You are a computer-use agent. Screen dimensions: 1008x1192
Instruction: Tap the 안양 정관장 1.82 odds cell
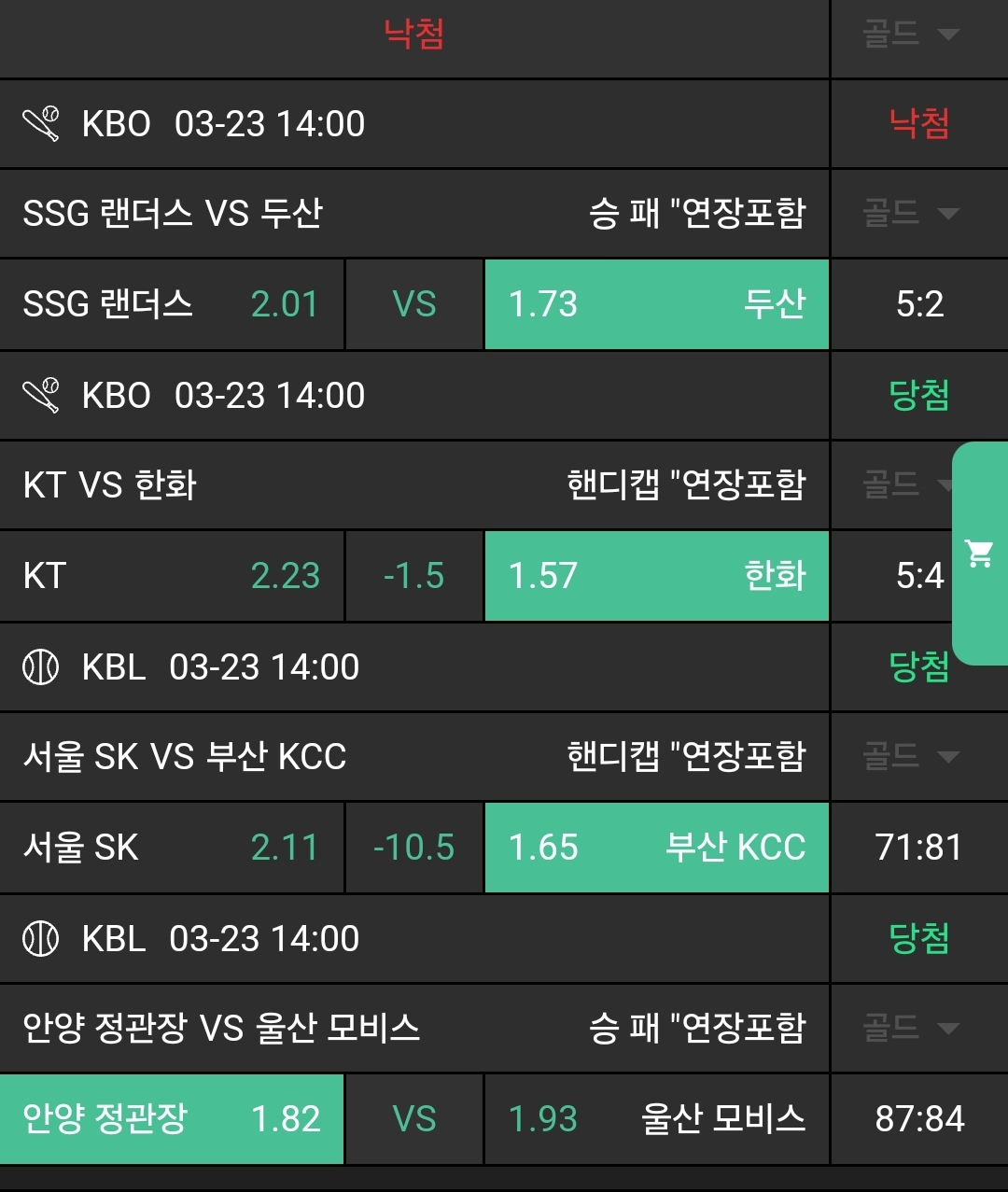(x=172, y=1118)
